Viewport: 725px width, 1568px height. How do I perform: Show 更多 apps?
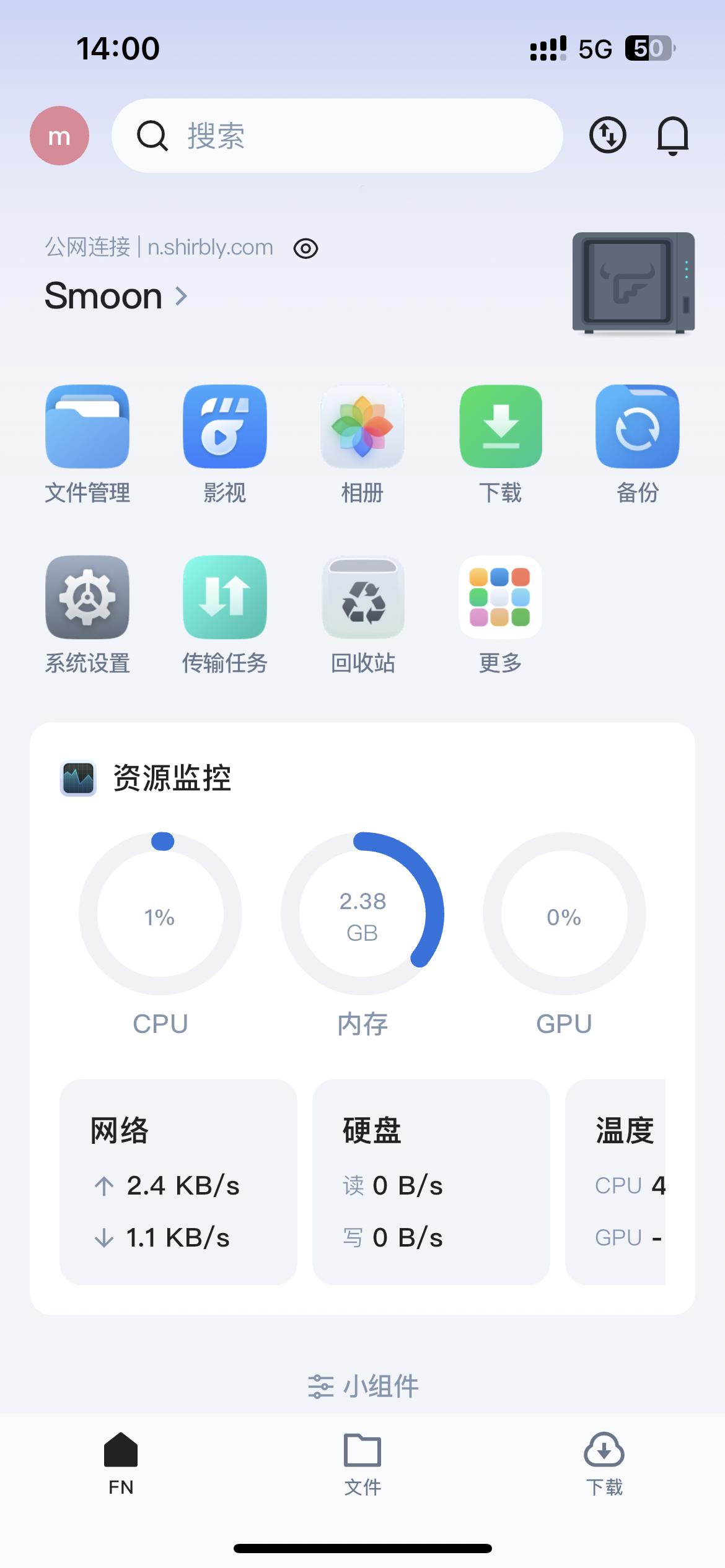501,597
